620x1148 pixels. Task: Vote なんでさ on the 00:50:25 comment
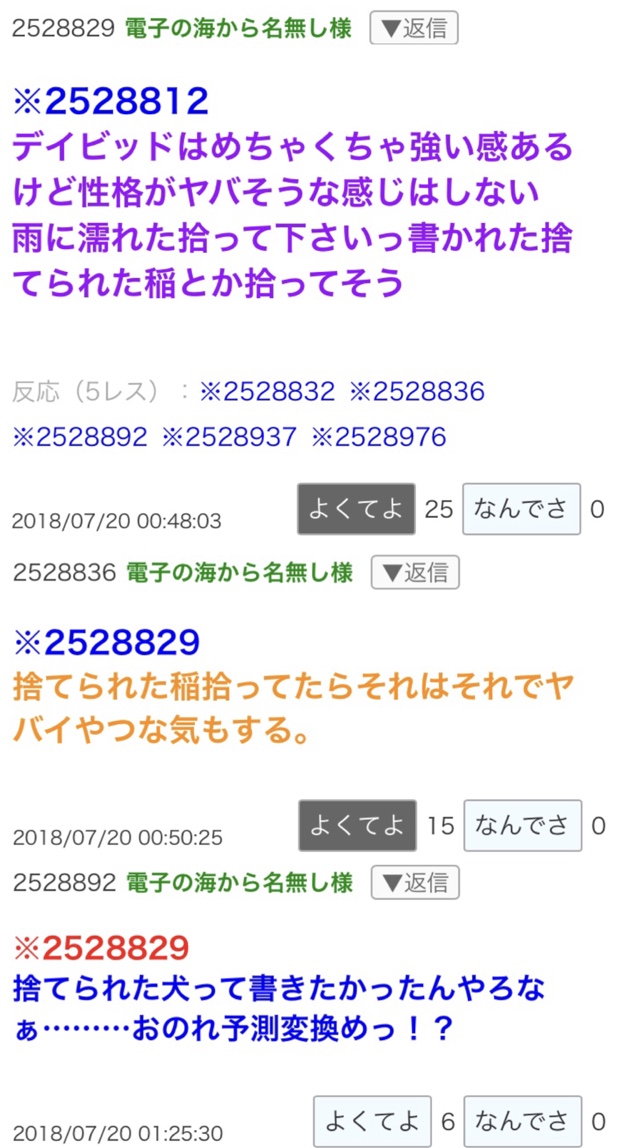coord(523,825)
